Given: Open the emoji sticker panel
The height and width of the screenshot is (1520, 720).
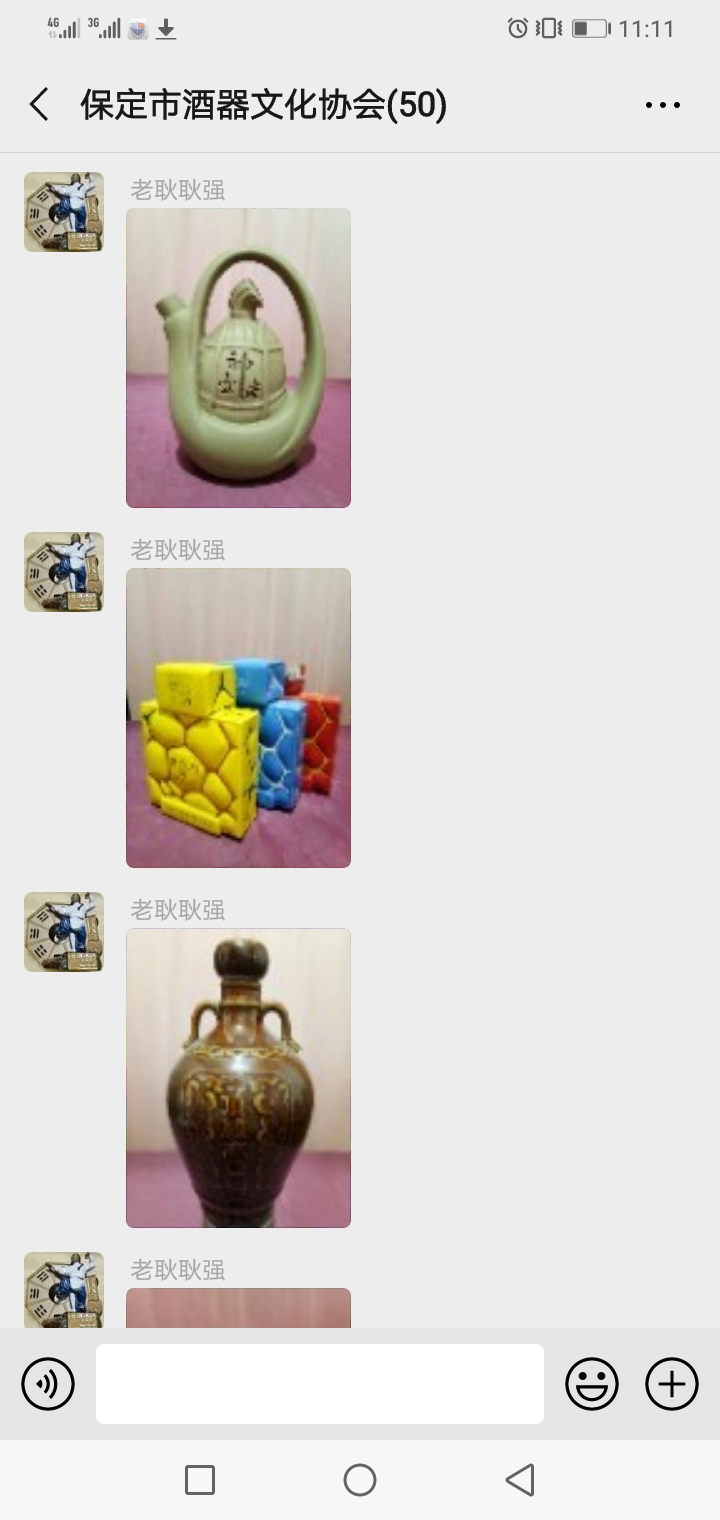Looking at the screenshot, I should [592, 1384].
